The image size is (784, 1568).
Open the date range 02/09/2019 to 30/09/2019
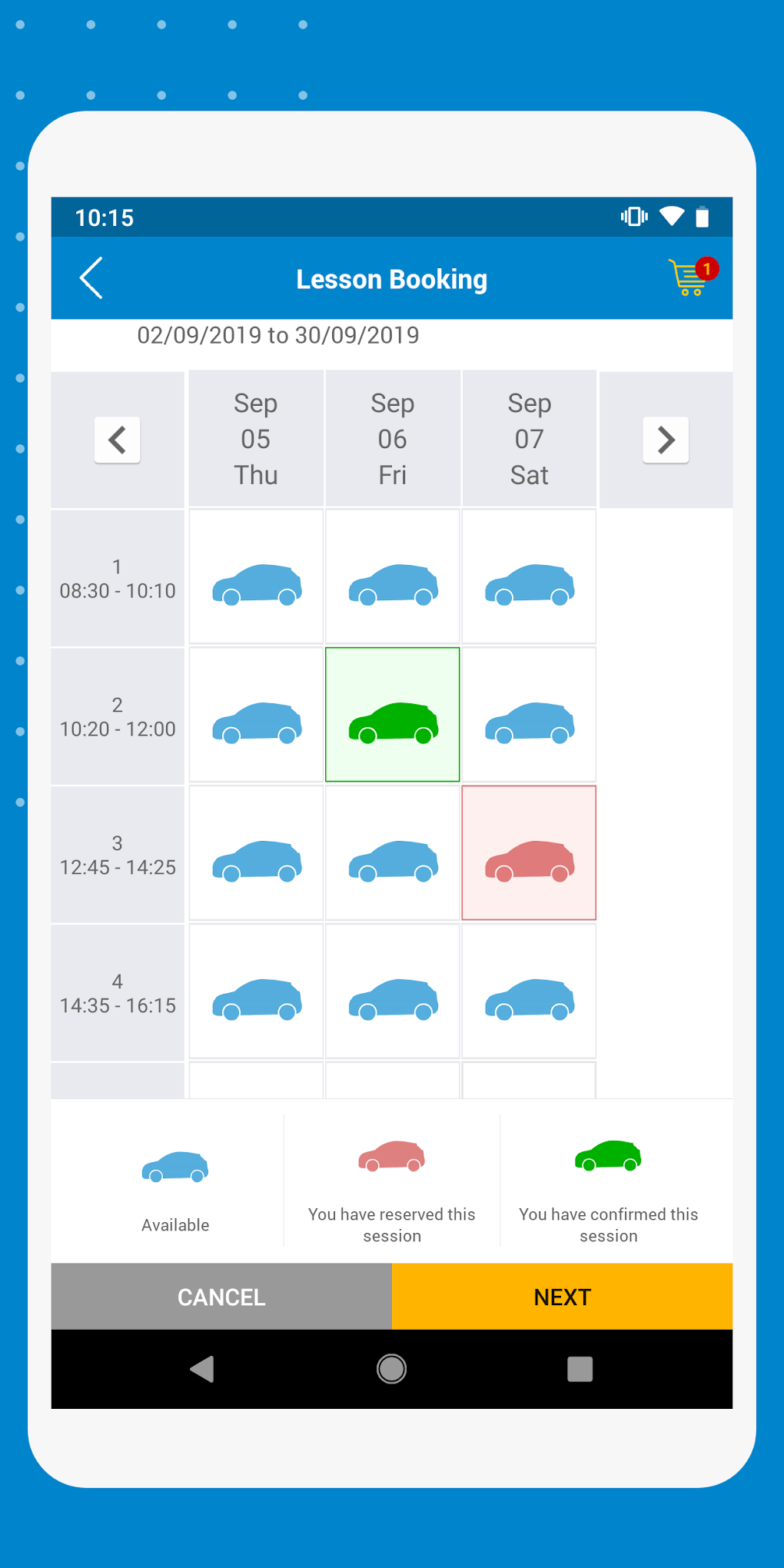coord(277,335)
